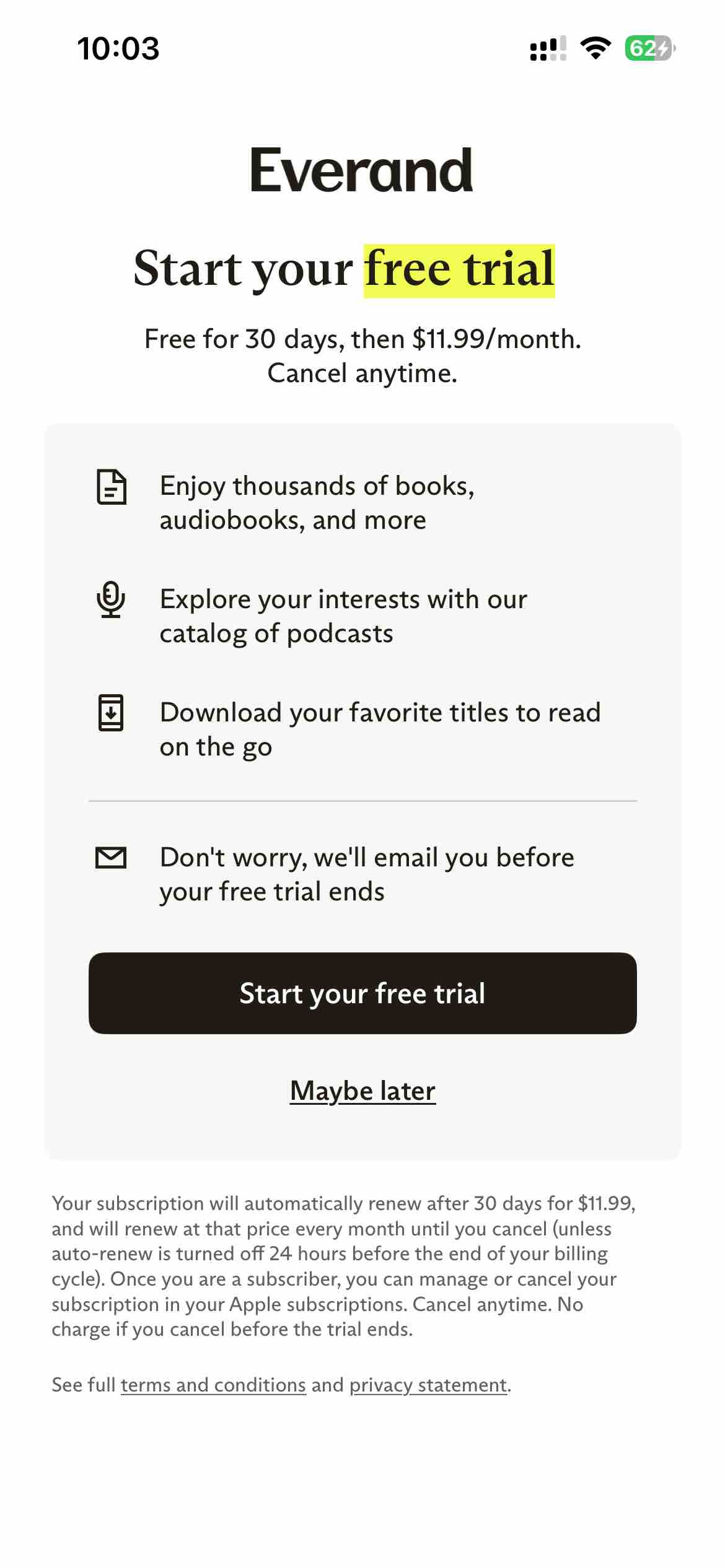Screen dimensions: 725x1568
Task: Click the pricing text mentioning $11.99 per month
Action: coord(362,338)
